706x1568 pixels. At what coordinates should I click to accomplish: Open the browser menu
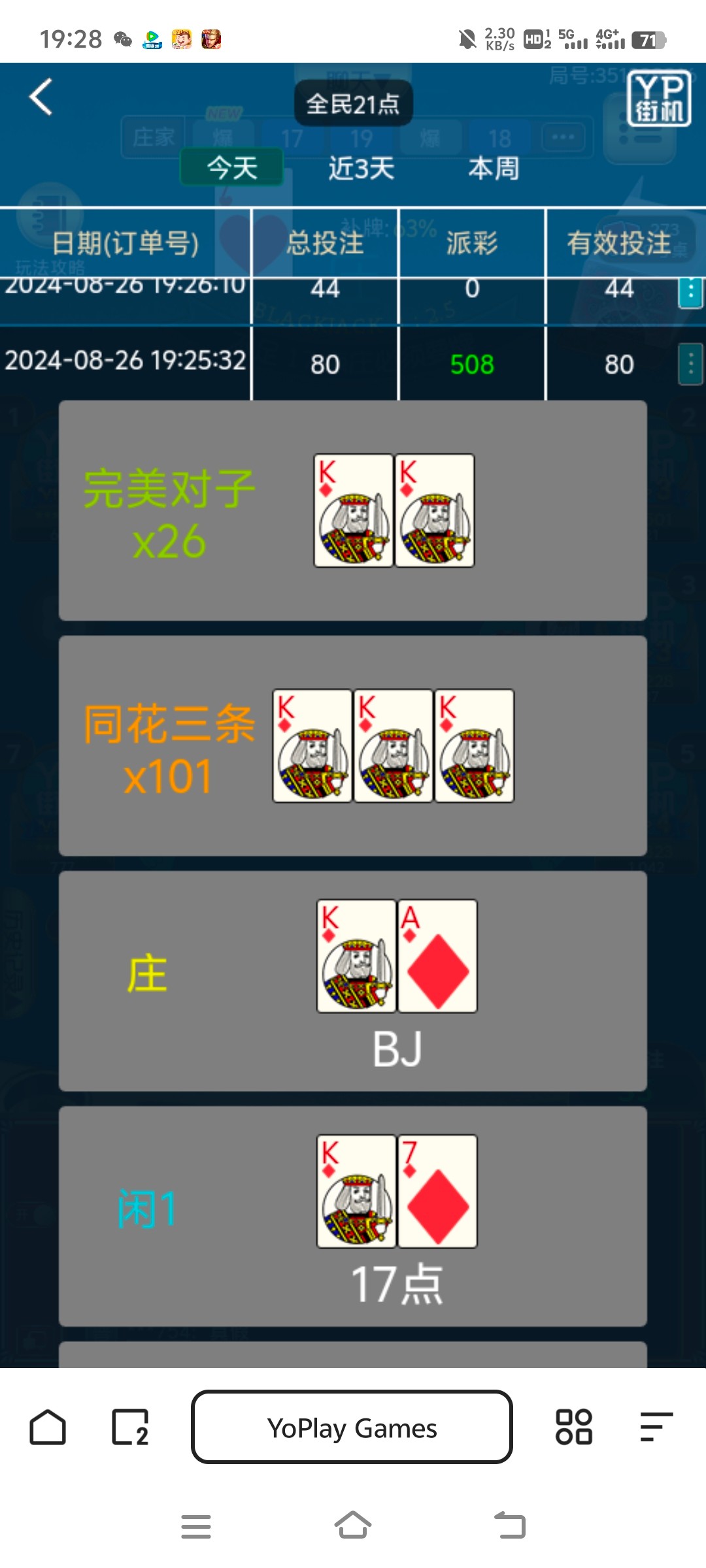tap(656, 1427)
